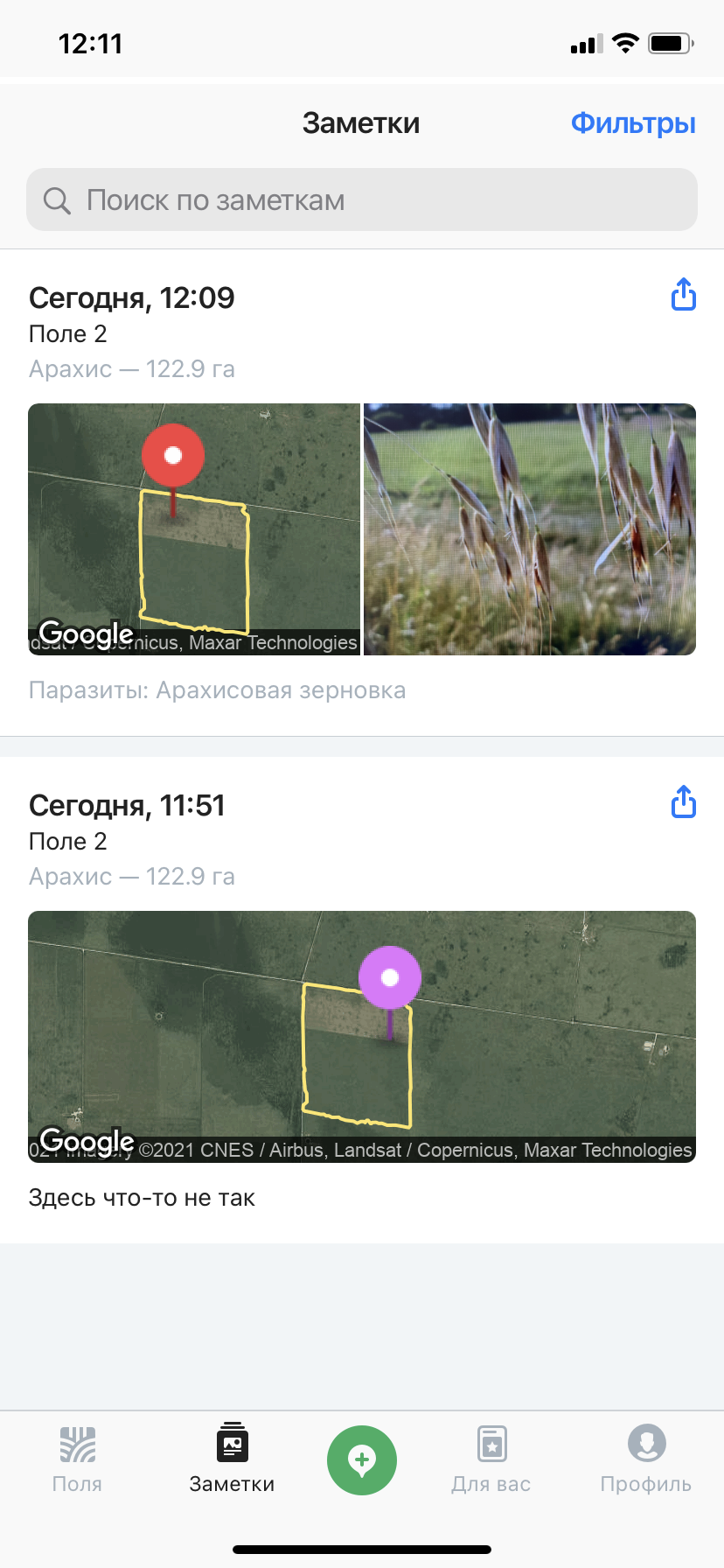Screen dimensions: 724x1568
Task: Open the Профиль tab
Action: tap(646, 1459)
